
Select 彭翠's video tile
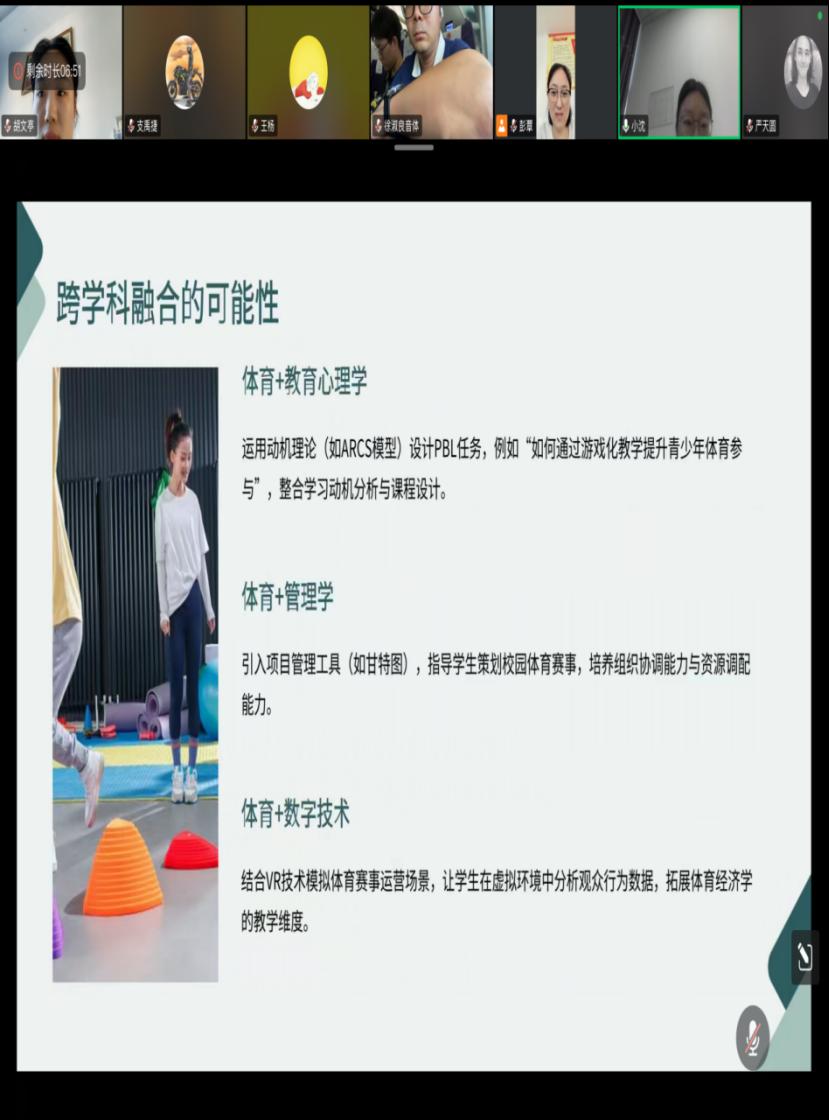(x=555, y=72)
